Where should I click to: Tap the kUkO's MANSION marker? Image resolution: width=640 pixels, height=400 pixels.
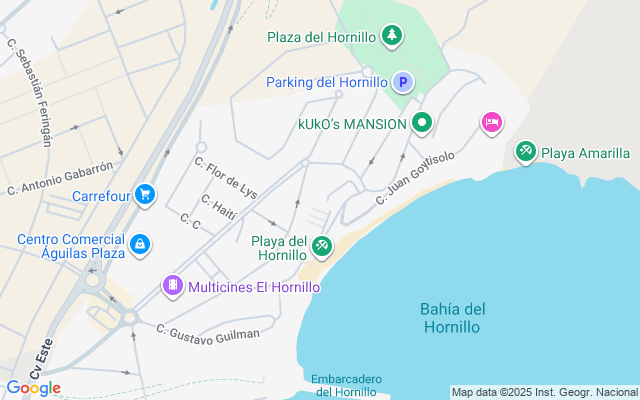[x=422, y=124]
